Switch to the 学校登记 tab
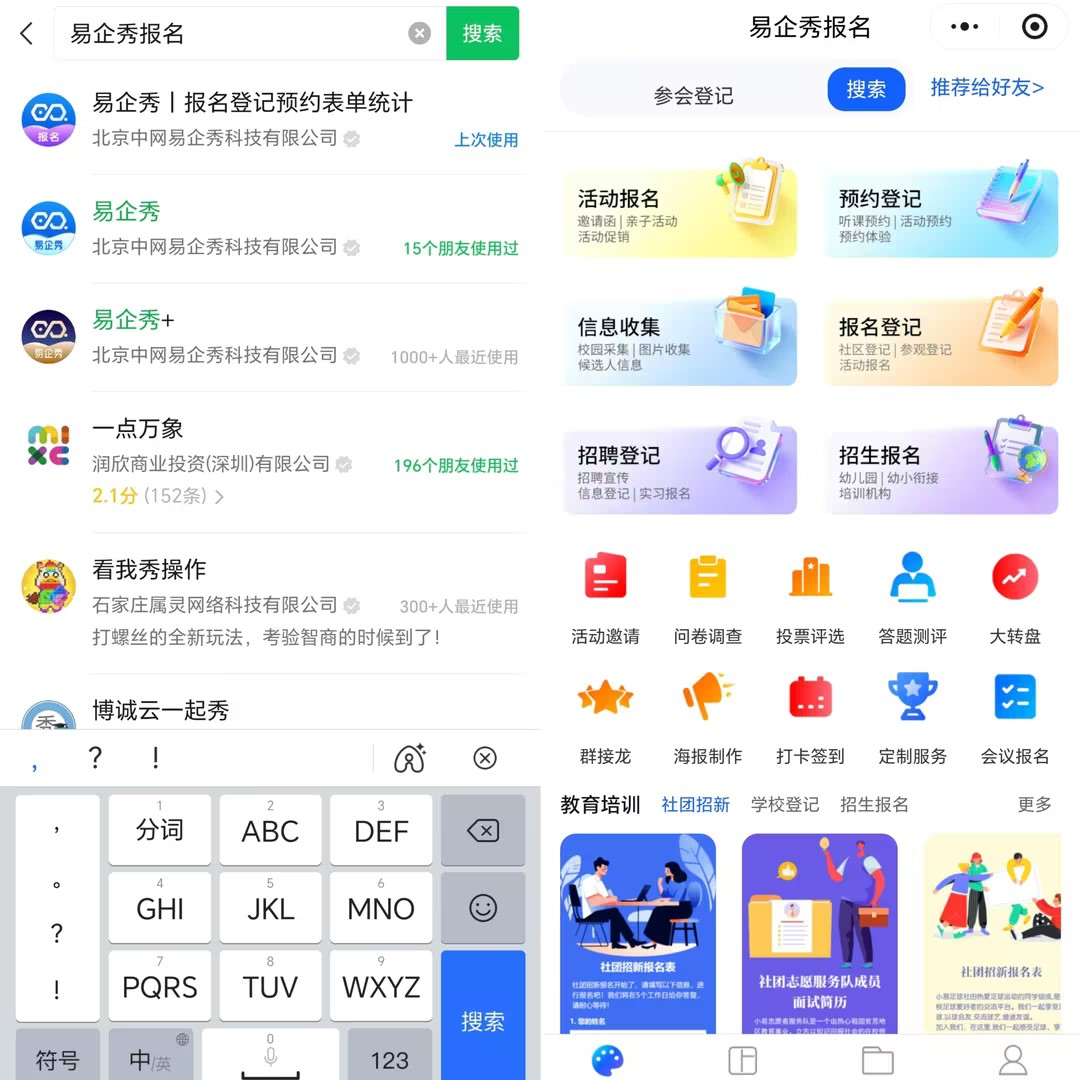The image size is (1080, 1080). coord(785,804)
